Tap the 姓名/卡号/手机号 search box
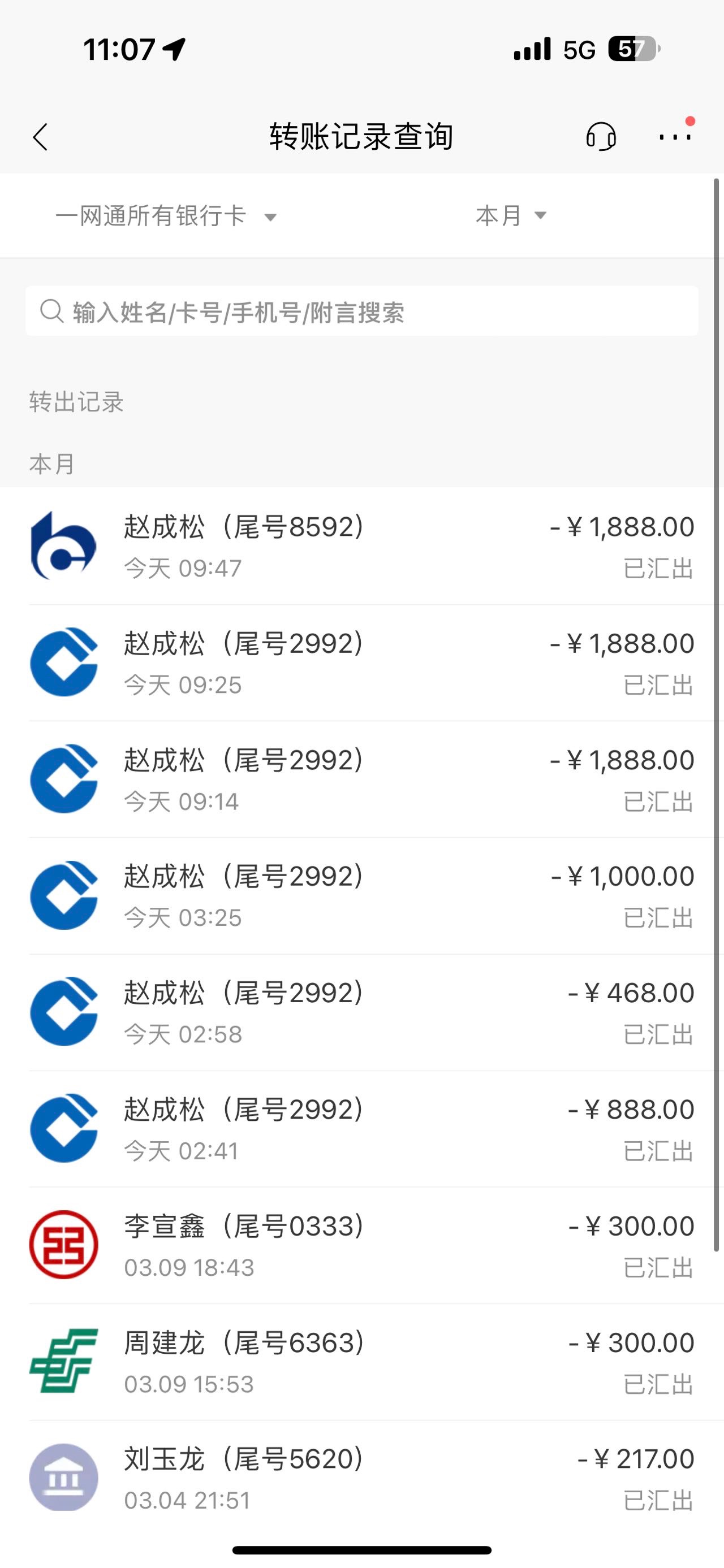 tap(361, 311)
